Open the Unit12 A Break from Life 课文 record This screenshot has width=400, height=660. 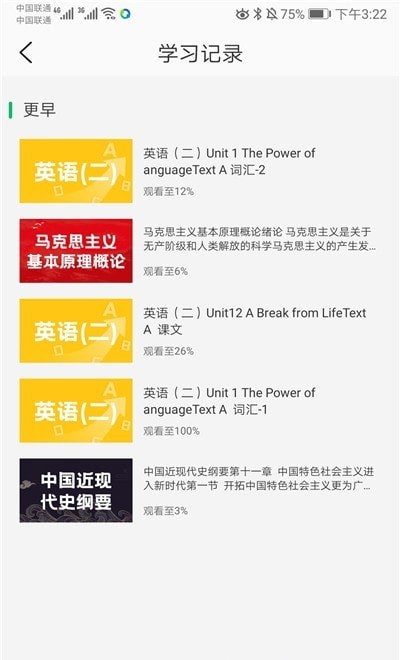[200, 330]
